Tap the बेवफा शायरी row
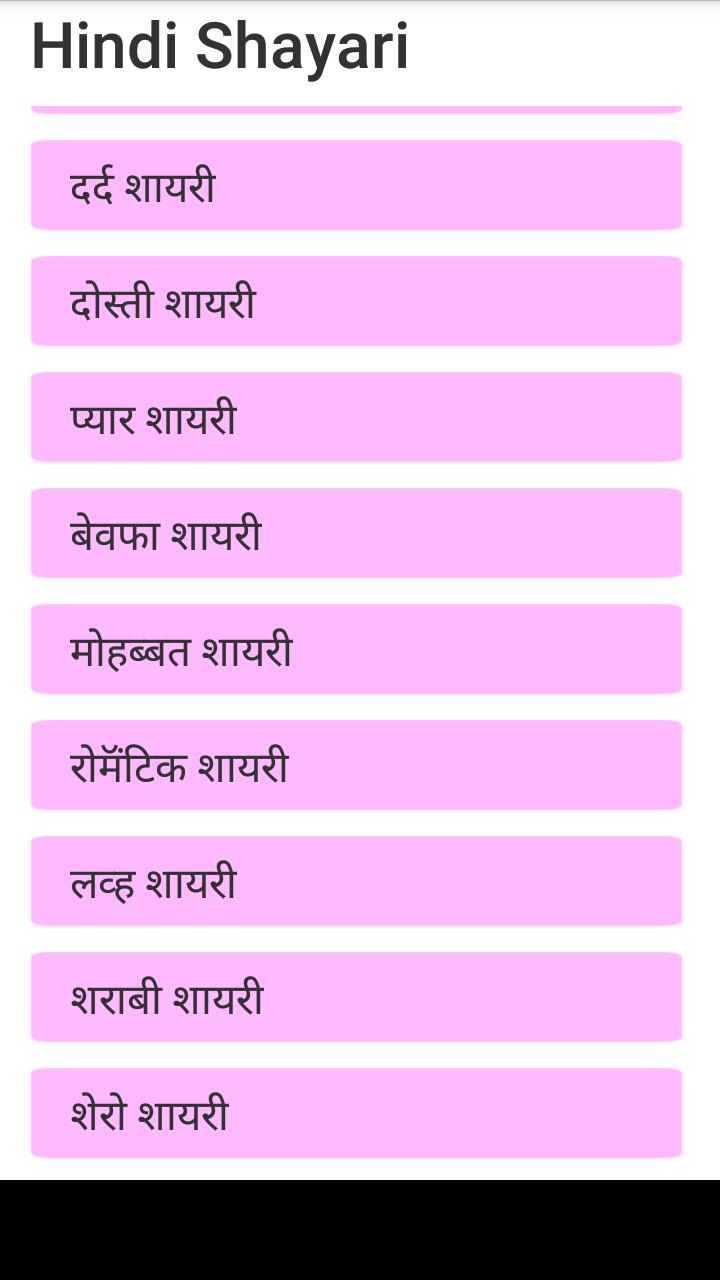Image resolution: width=720 pixels, height=1280 pixels. click(x=356, y=534)
